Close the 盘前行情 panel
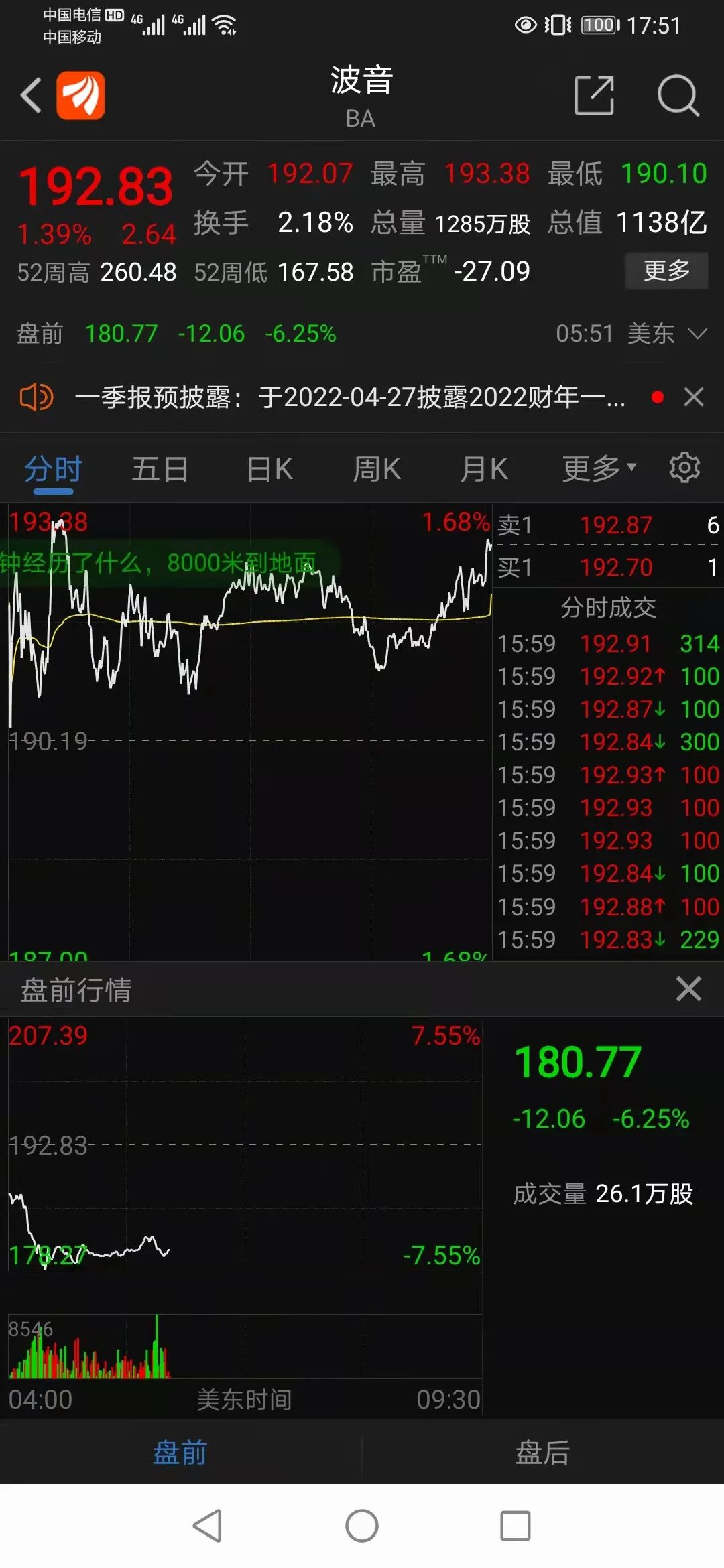 click(x=688, y=989)
